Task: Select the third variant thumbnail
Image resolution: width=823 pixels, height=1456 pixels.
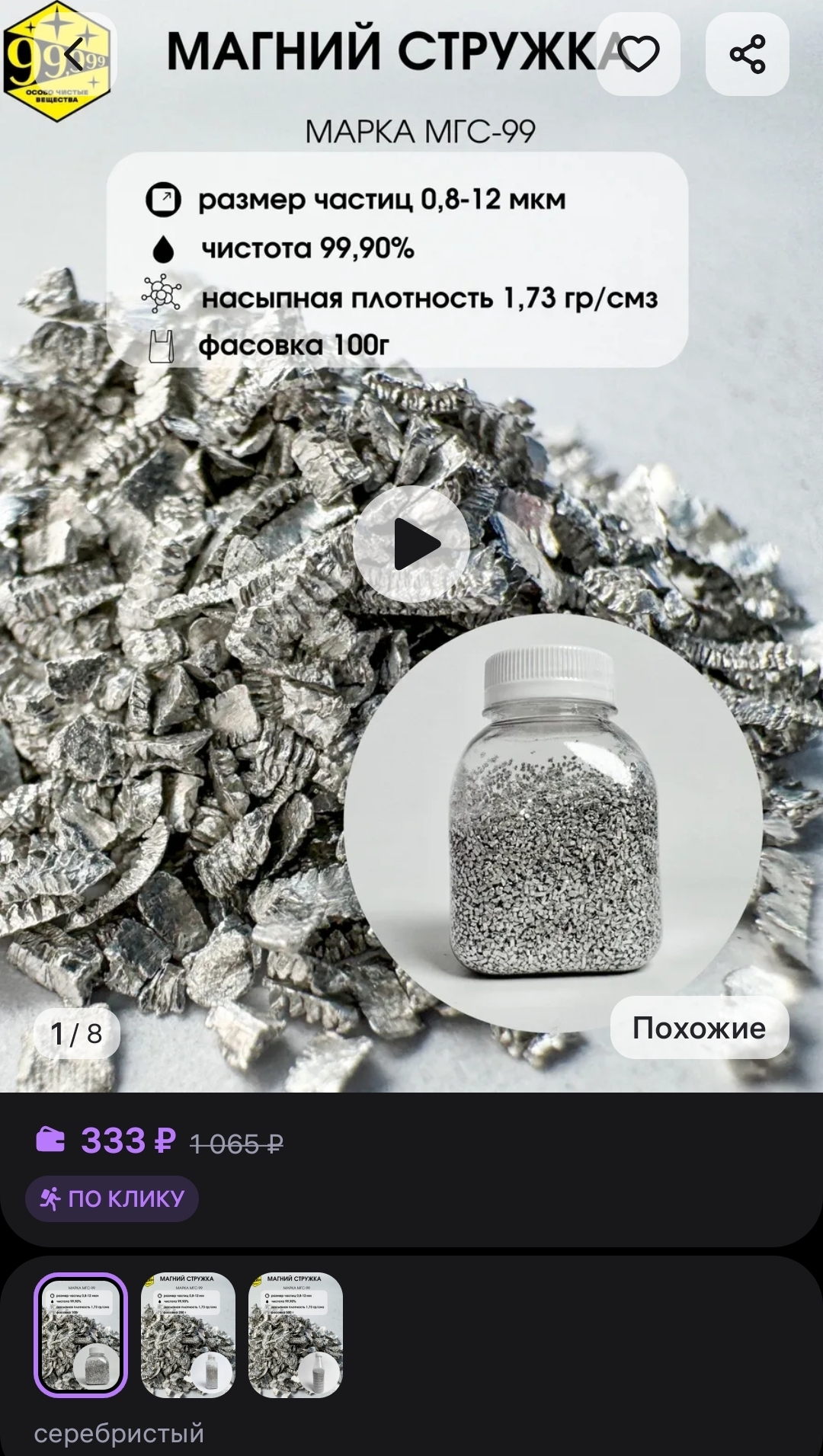Action: pyautogui.click(x=296, y=1335)
